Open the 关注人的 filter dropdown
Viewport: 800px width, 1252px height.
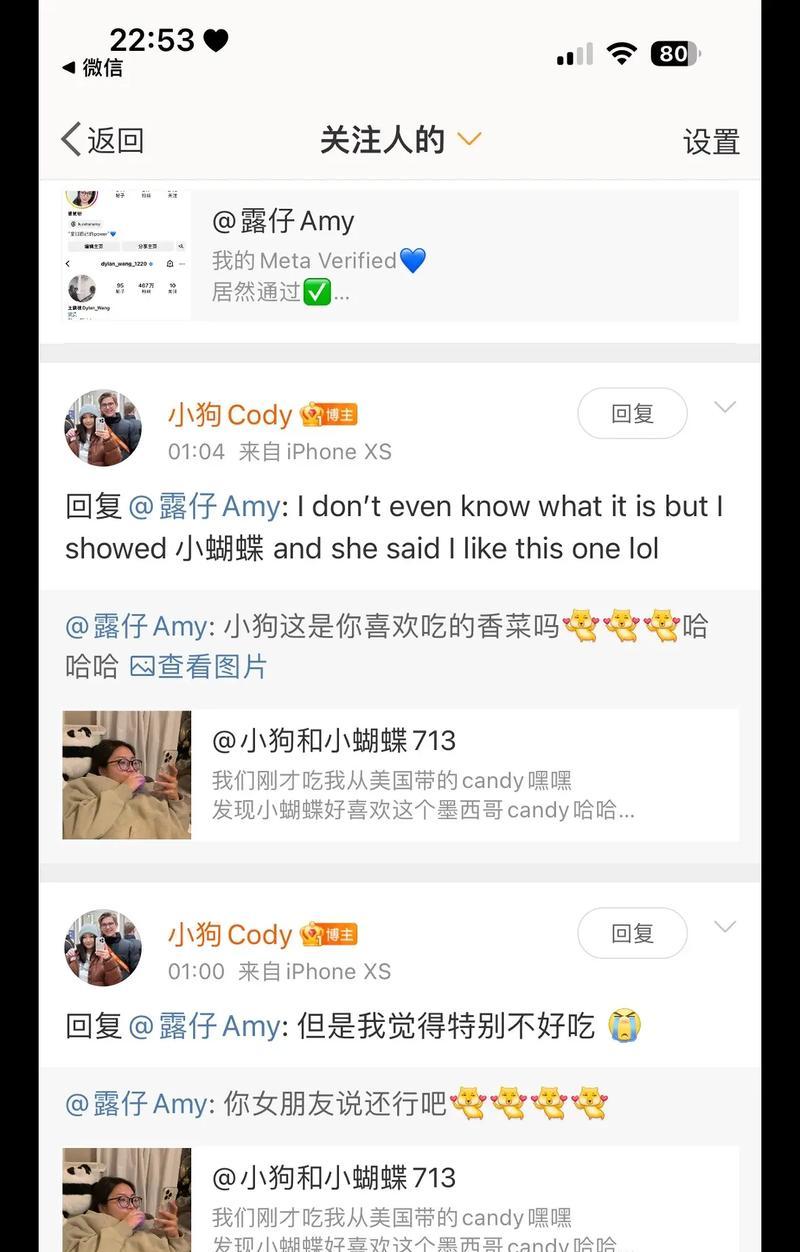(400, 140)
